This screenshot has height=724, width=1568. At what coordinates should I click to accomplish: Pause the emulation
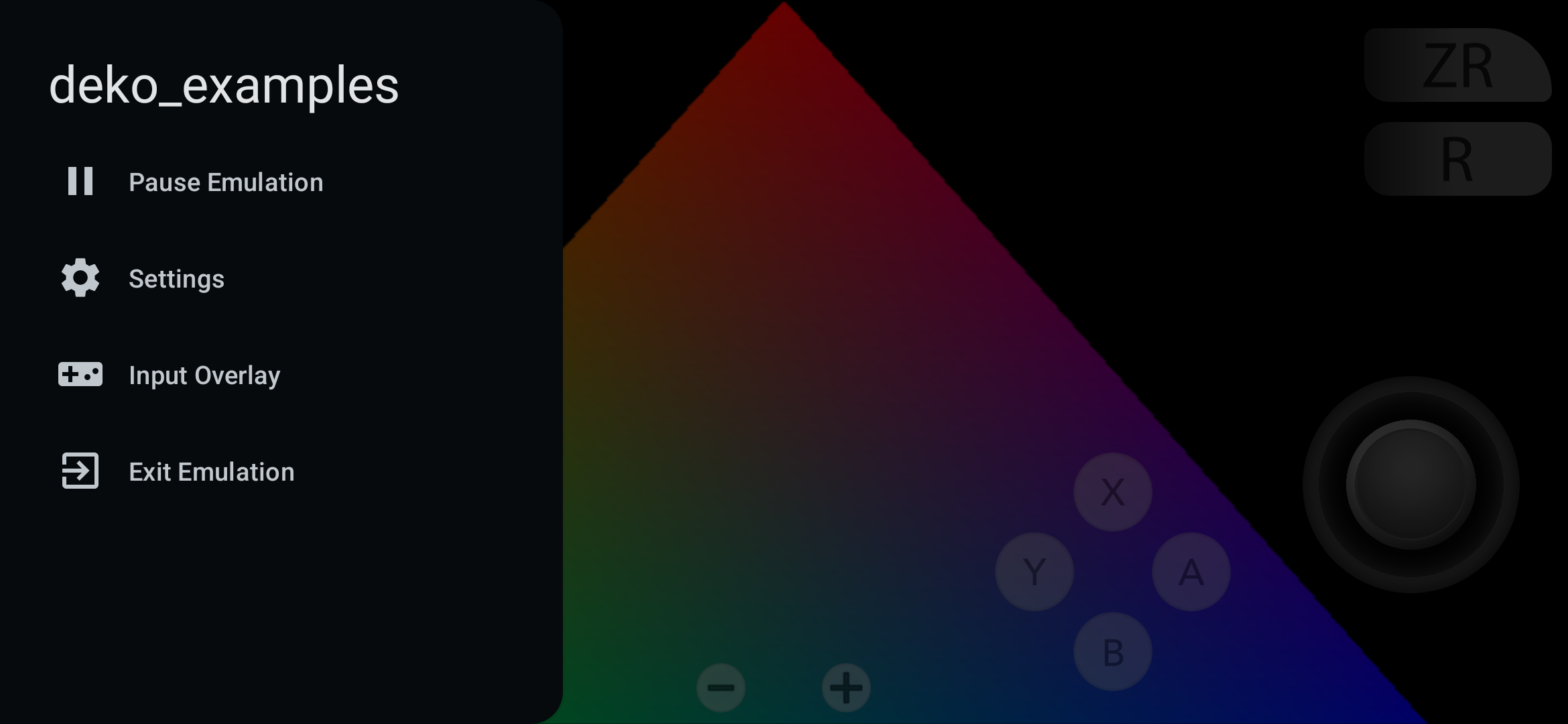pyautogui.click(x=225, y=182)
